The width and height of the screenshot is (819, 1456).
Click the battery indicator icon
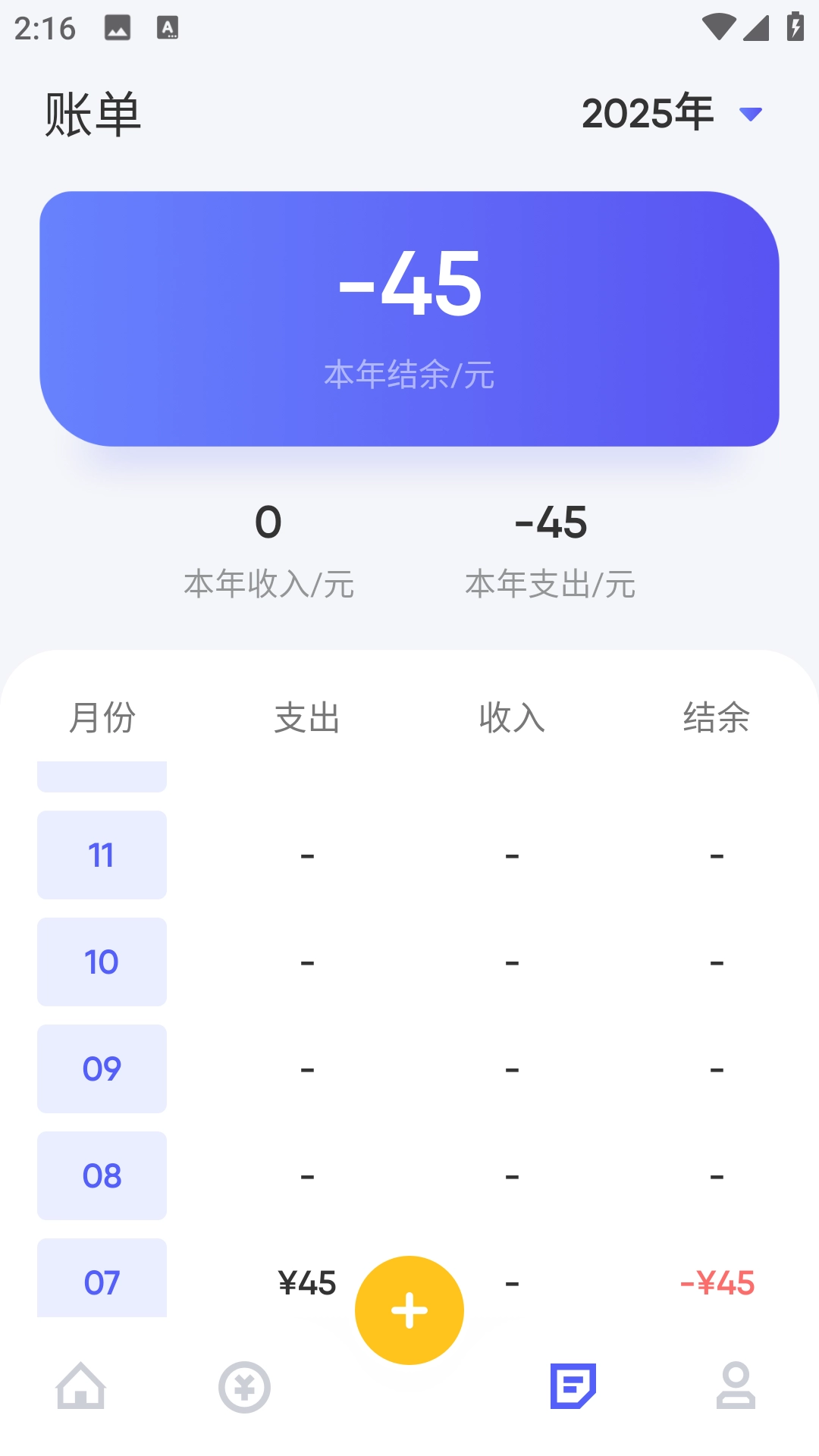pyautogui.click(x=794, y=25)
